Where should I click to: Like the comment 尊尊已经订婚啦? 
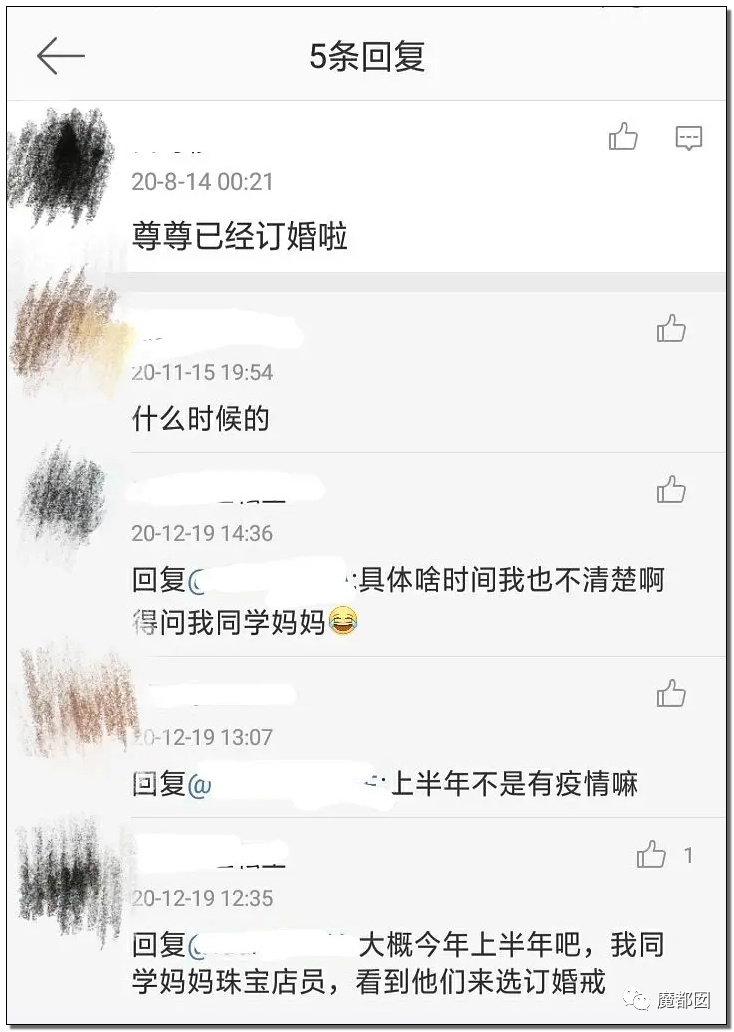click(x=623, y=137)
